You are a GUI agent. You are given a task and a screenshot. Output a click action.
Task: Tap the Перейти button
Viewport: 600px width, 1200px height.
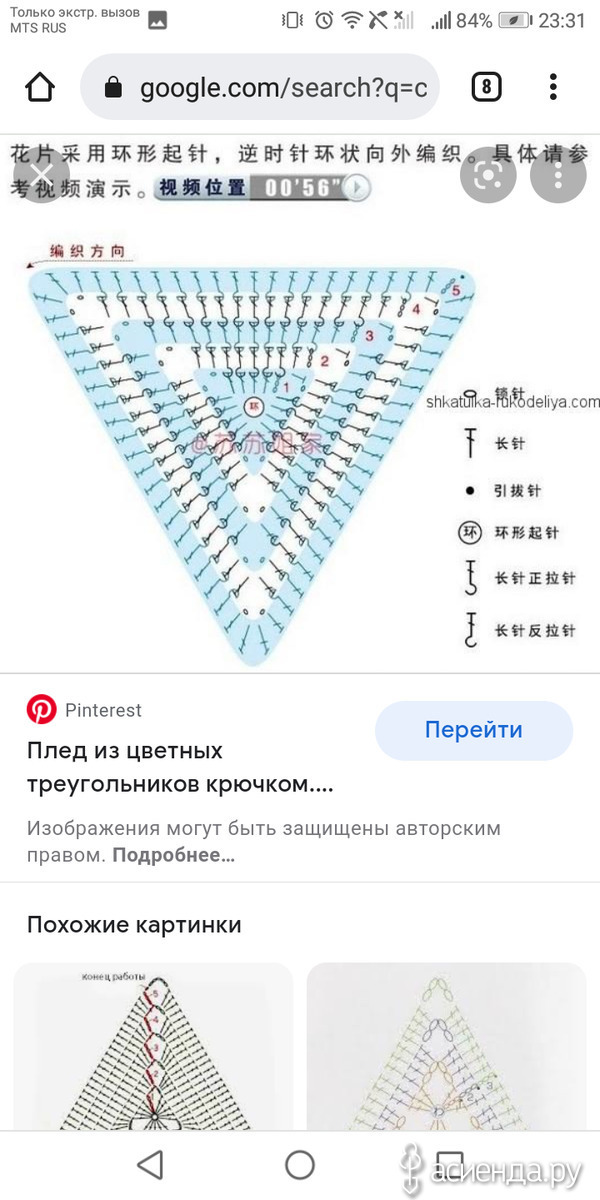474,730
